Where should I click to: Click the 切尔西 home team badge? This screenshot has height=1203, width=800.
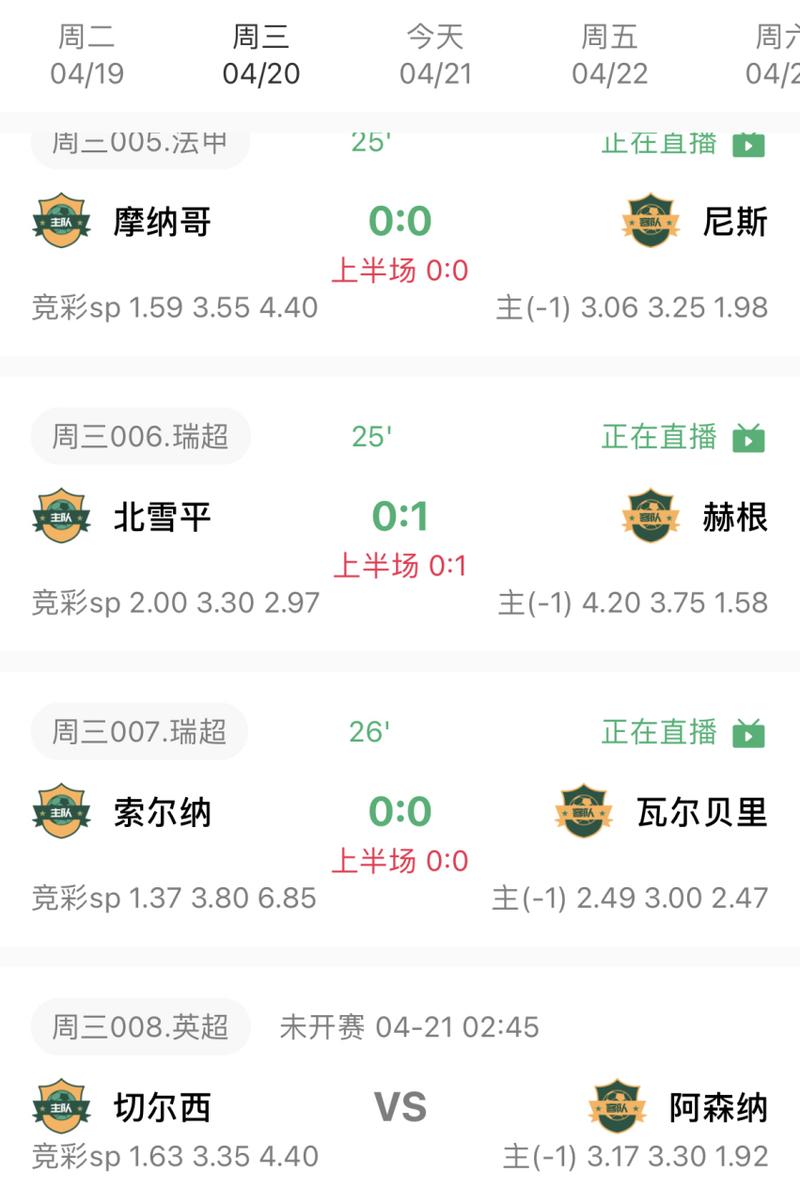tap(60, 1107)
